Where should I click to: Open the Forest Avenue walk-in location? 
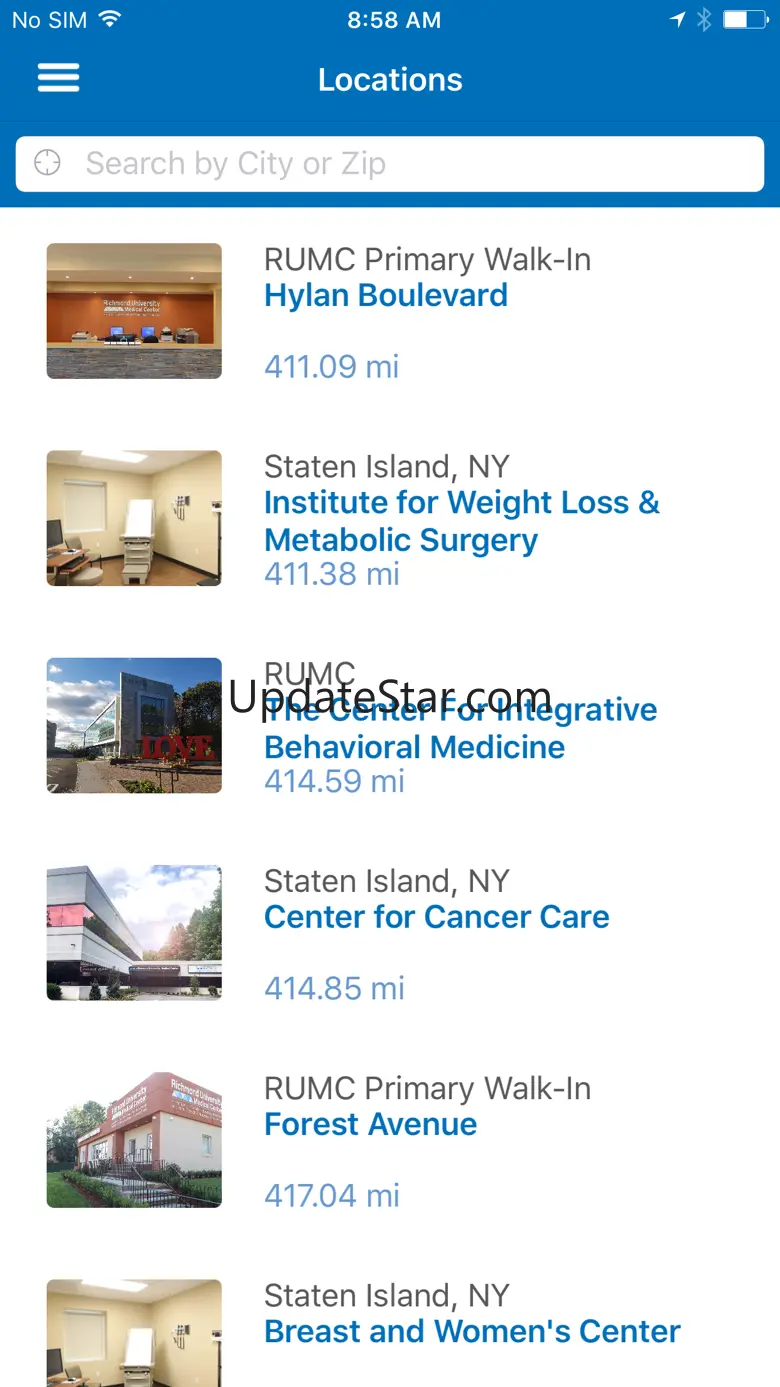(370, 1125)
